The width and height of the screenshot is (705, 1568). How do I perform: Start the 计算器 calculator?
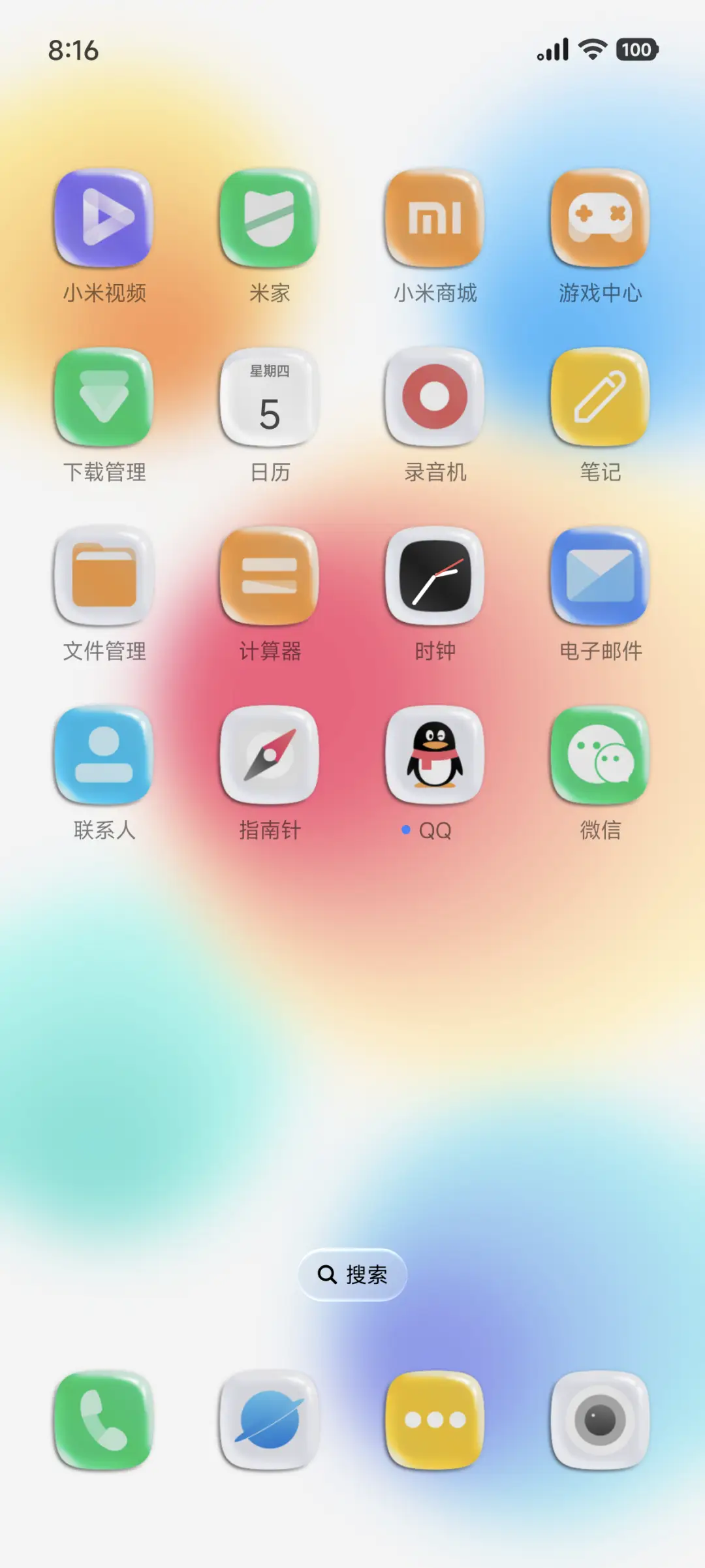(270, 578)
